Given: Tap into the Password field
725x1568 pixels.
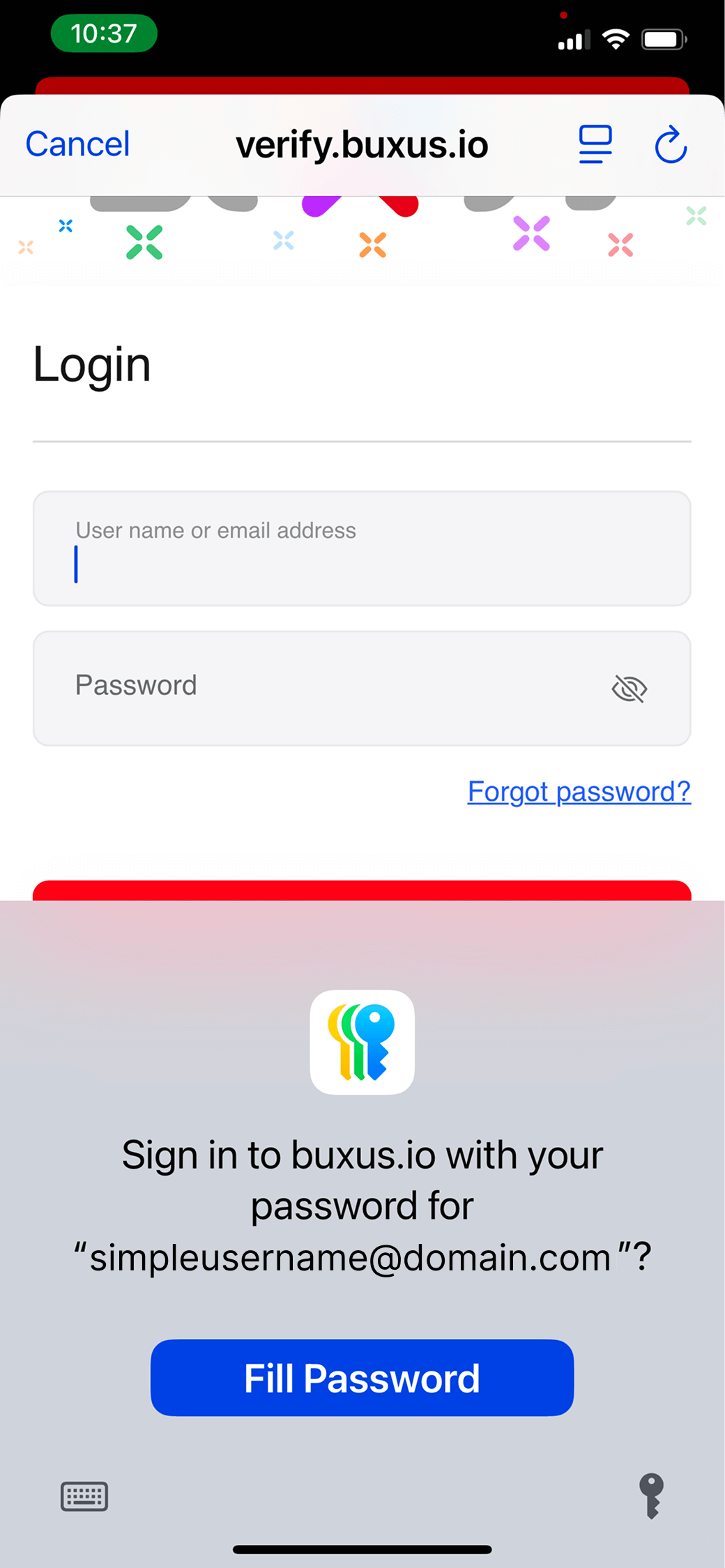Looking at the screenshot, I should [321, 688].
